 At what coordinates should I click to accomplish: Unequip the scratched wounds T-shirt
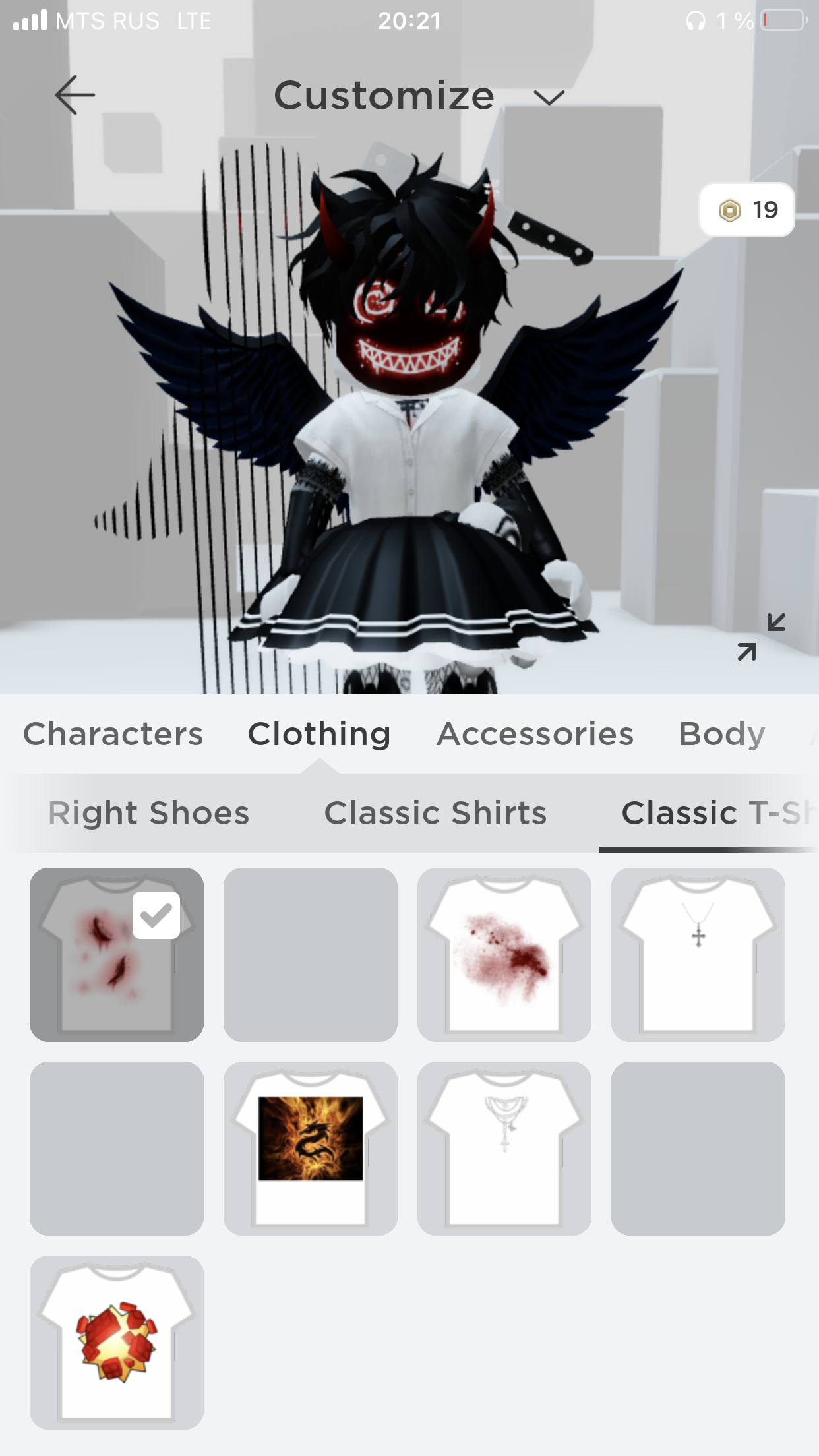(x=117, y=955)
